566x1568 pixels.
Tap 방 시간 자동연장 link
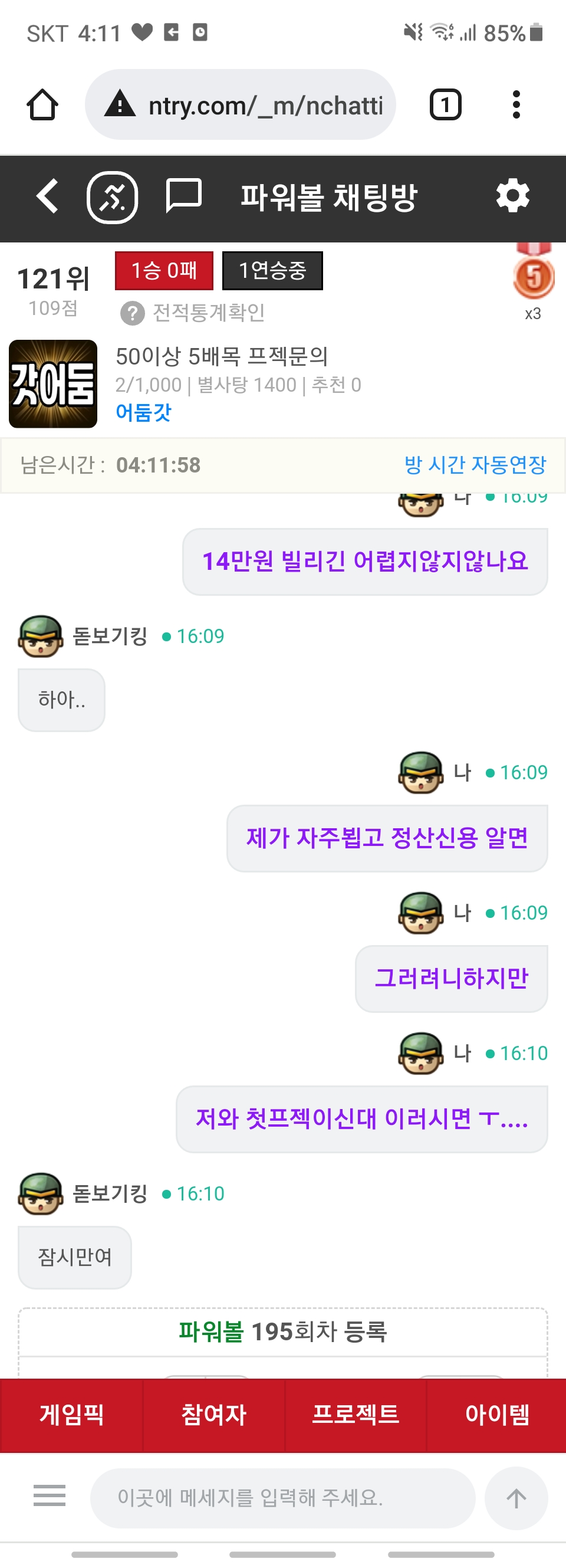point(475,465)
